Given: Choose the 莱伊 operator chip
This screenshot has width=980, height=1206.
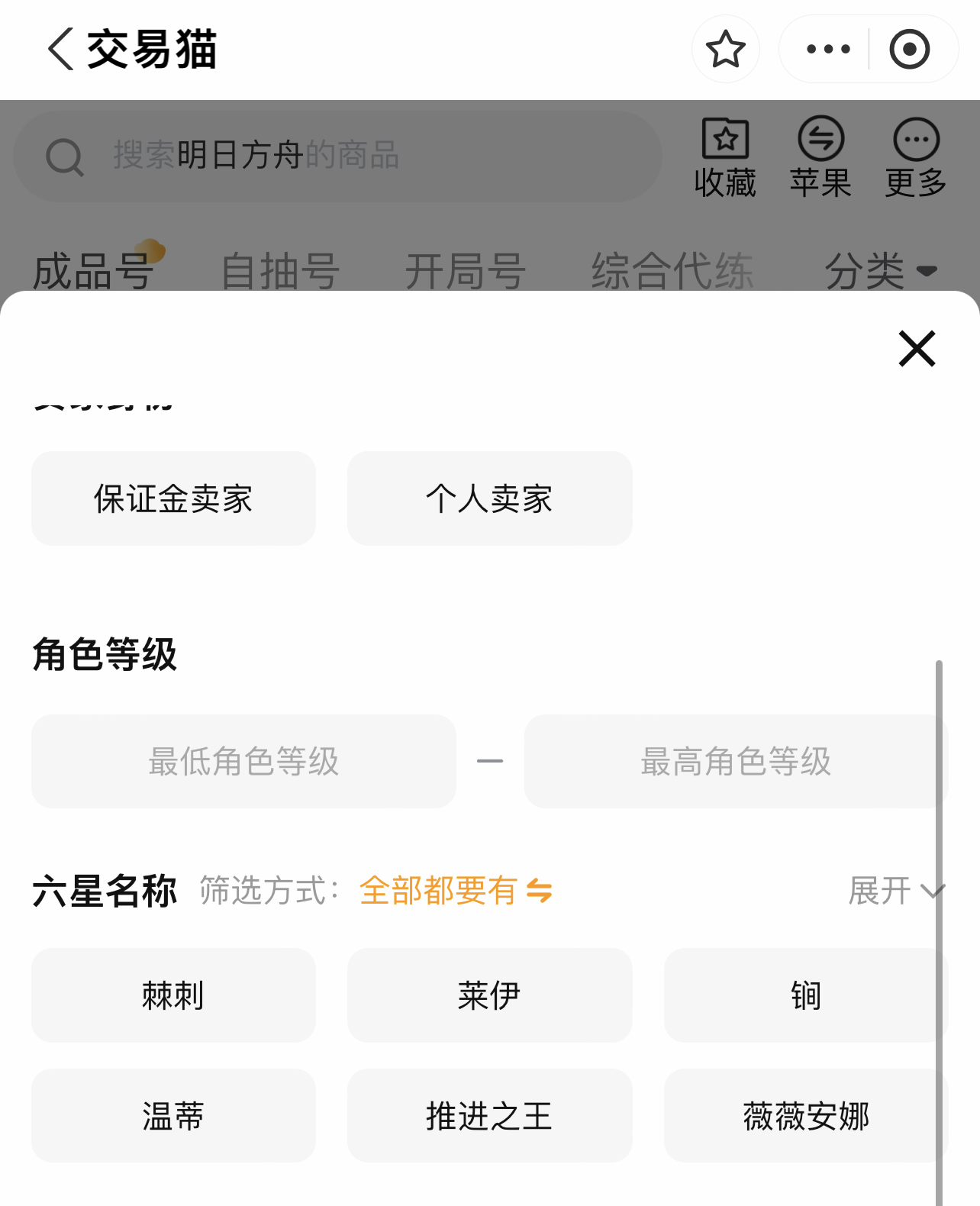Looking at the screenshot, I should click(x=489, y=995).
